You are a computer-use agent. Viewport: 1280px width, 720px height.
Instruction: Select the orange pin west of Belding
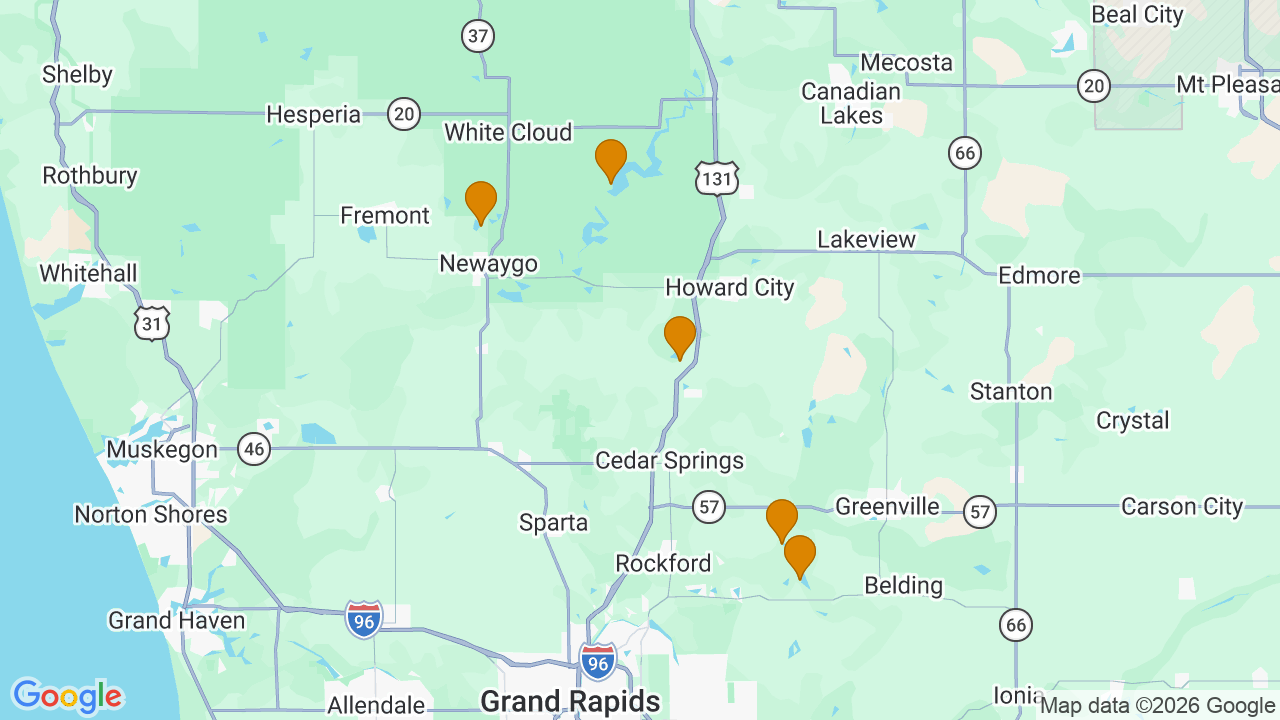(x=800, y=555)
